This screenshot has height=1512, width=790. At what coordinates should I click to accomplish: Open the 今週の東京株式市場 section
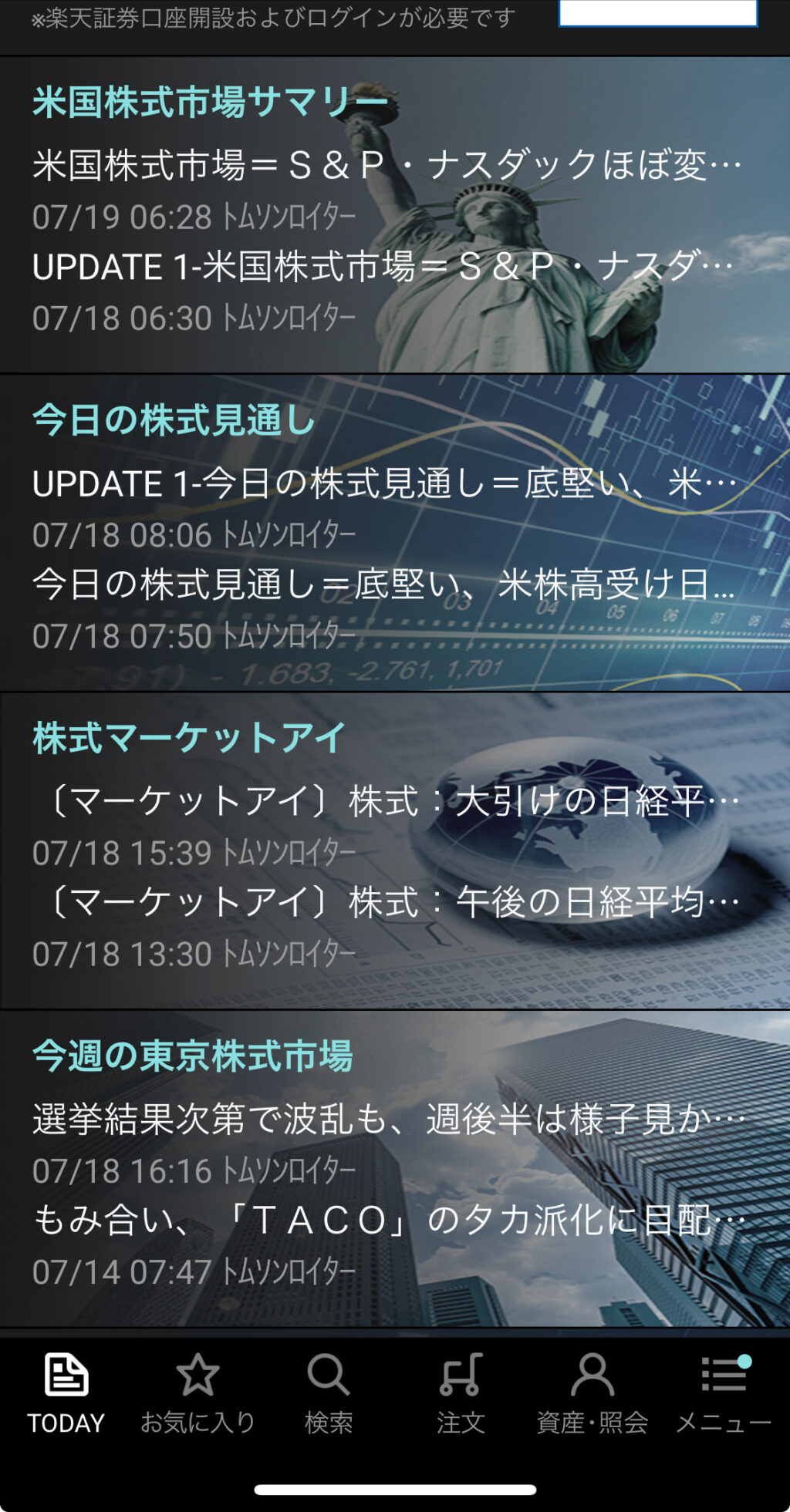(x=193, y=1056)
